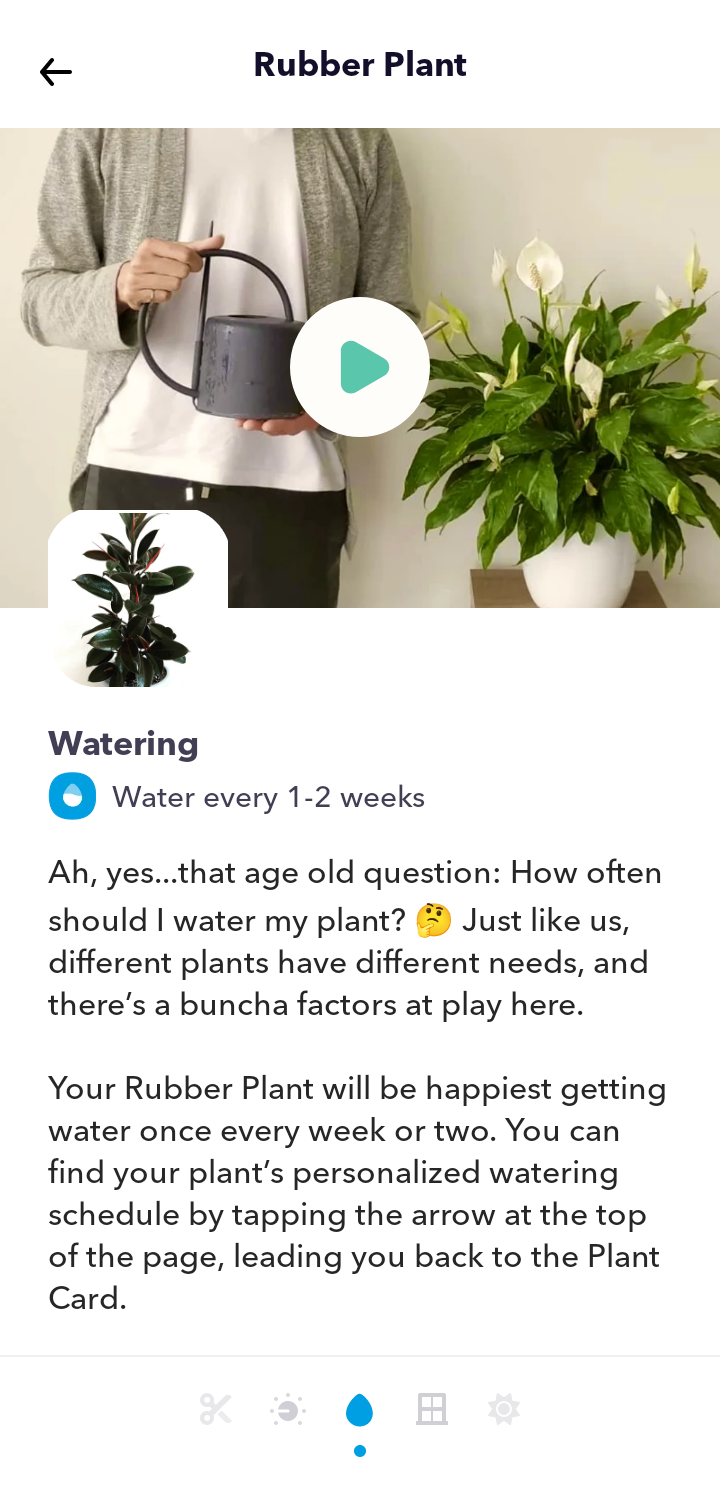Play the watering video
720x1507 pixels.
click(x=360, y=367)
